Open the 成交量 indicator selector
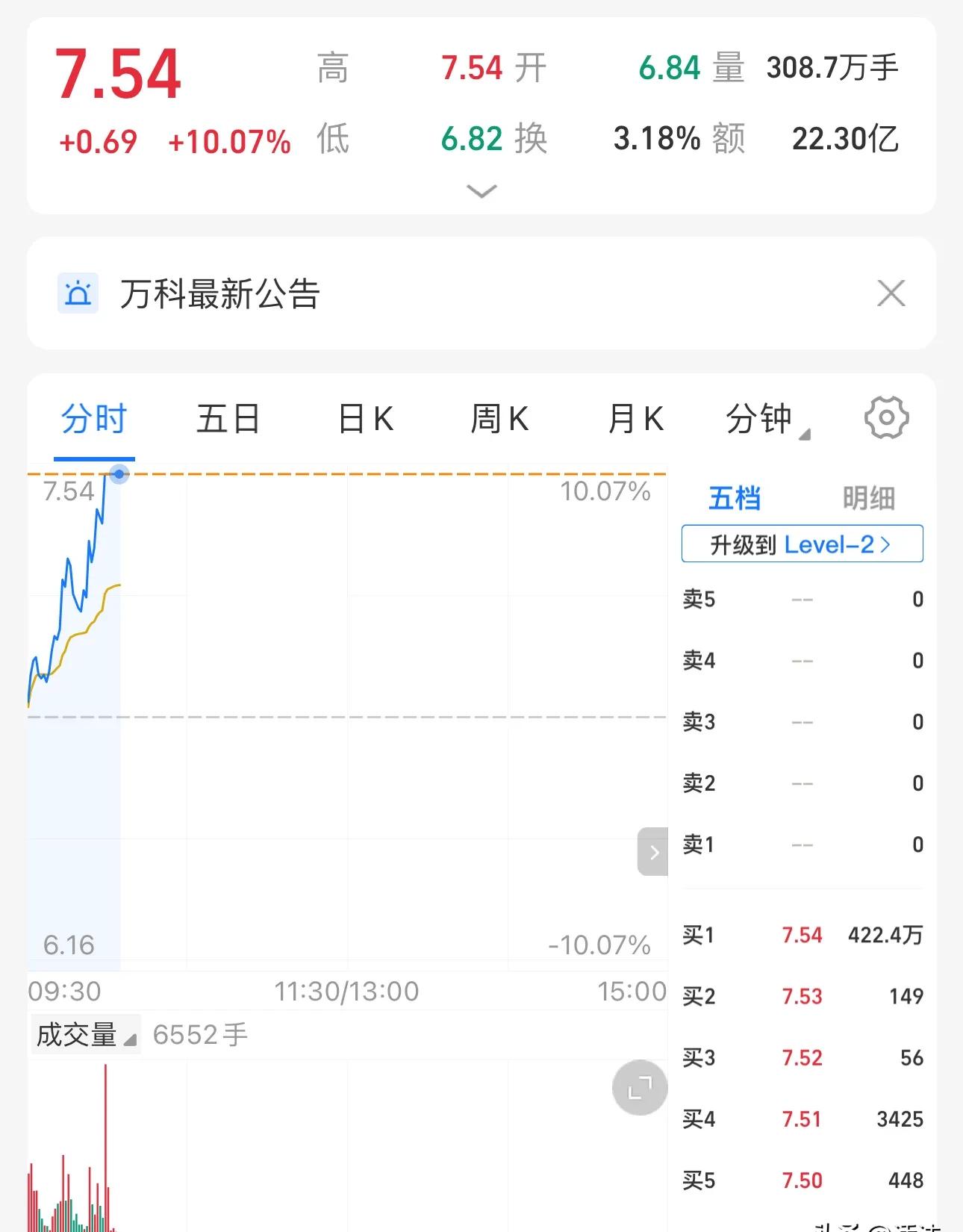963x1232 pixels. pyautogui.click(x=84, y=1034)
